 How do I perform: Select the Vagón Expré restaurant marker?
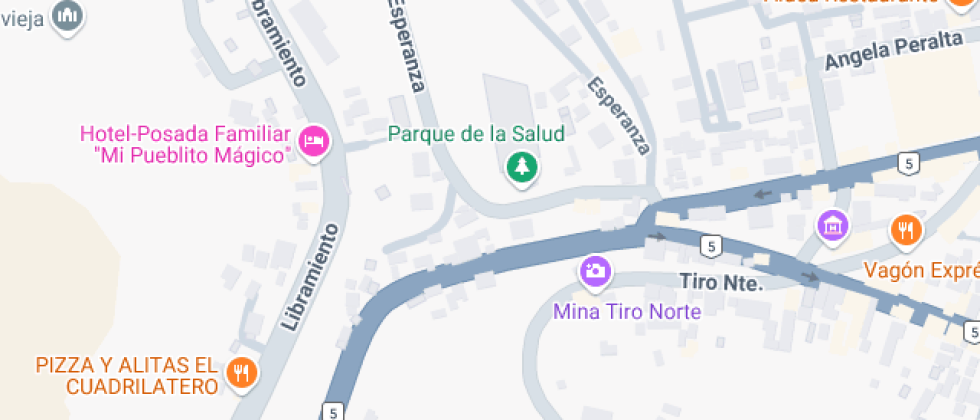[x=906, y=230]
